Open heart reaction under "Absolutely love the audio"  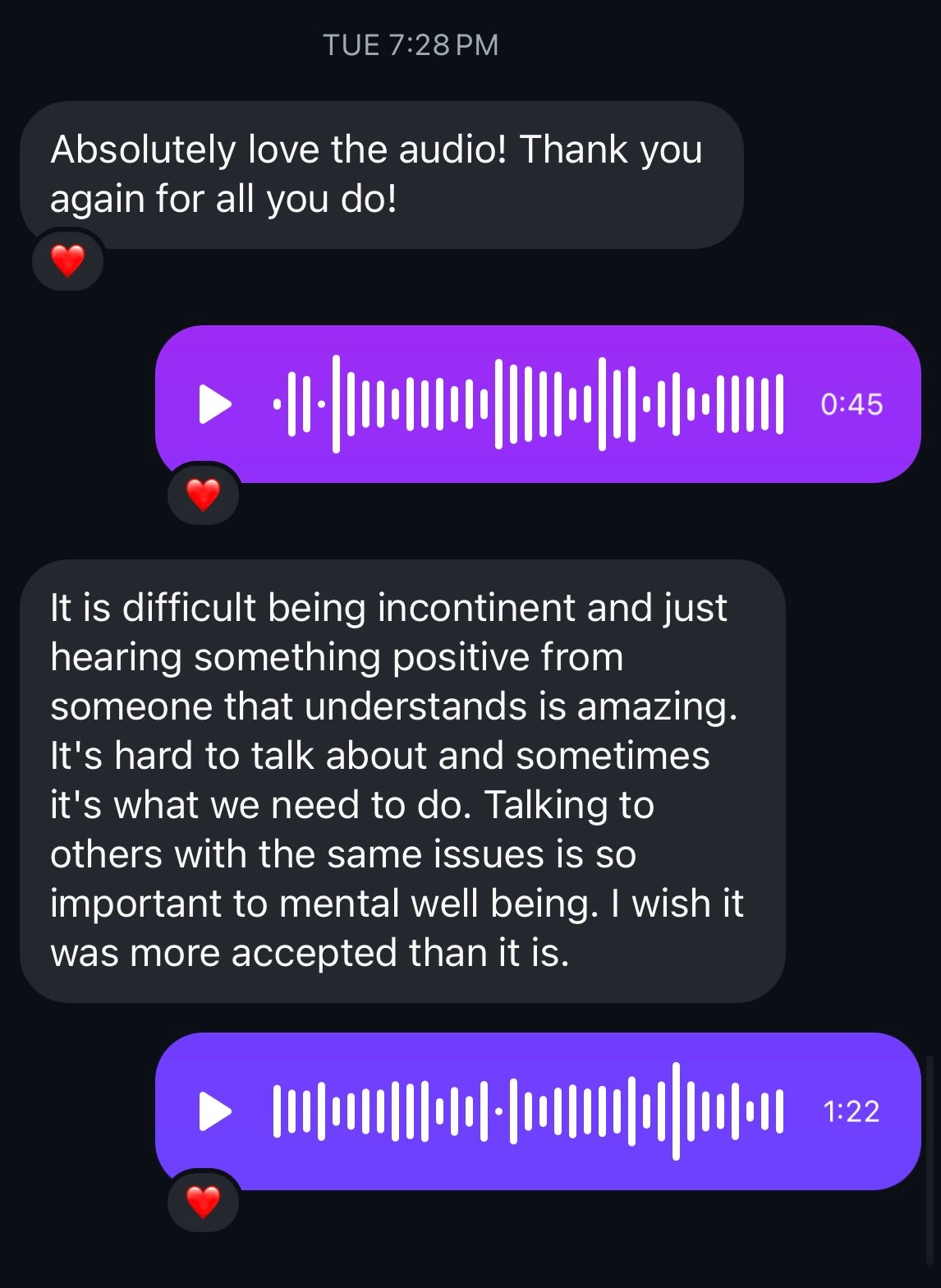[x=67, y=261]
